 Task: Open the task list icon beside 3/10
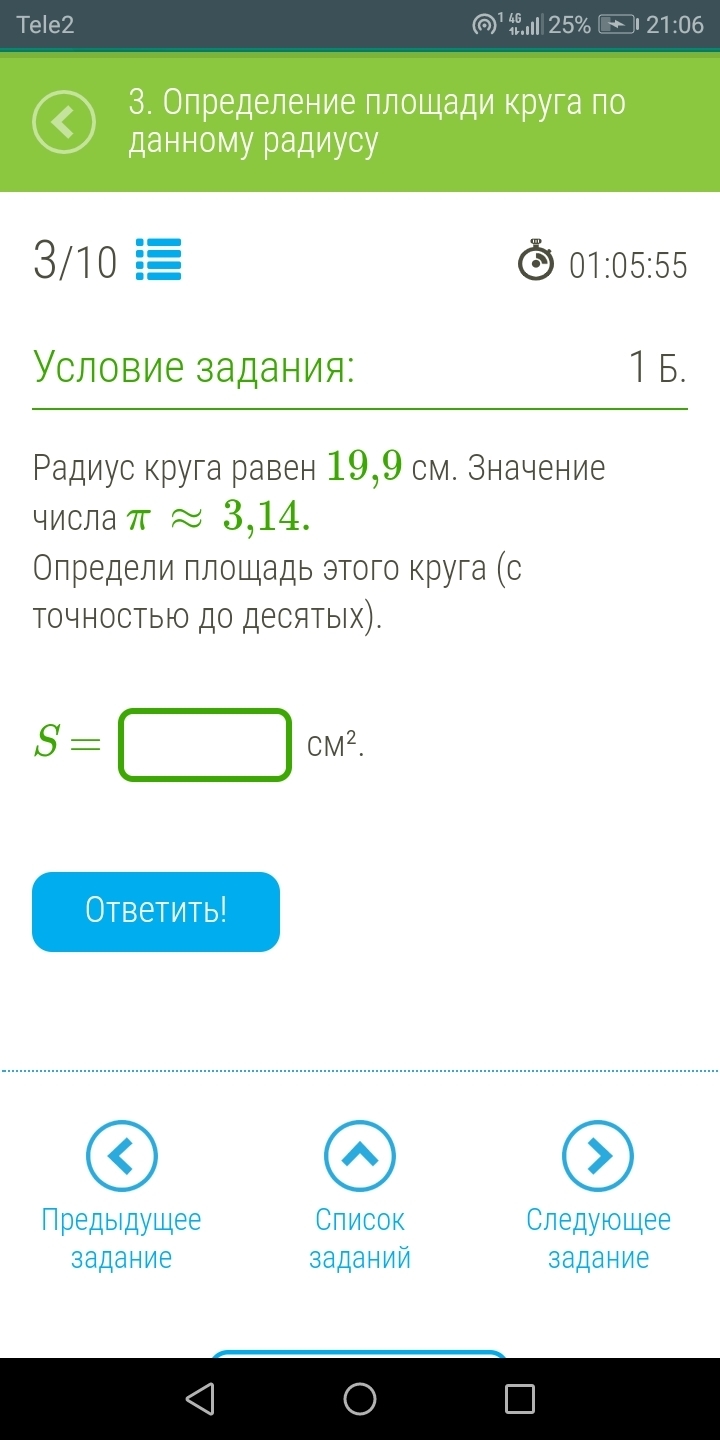point(158,261)
